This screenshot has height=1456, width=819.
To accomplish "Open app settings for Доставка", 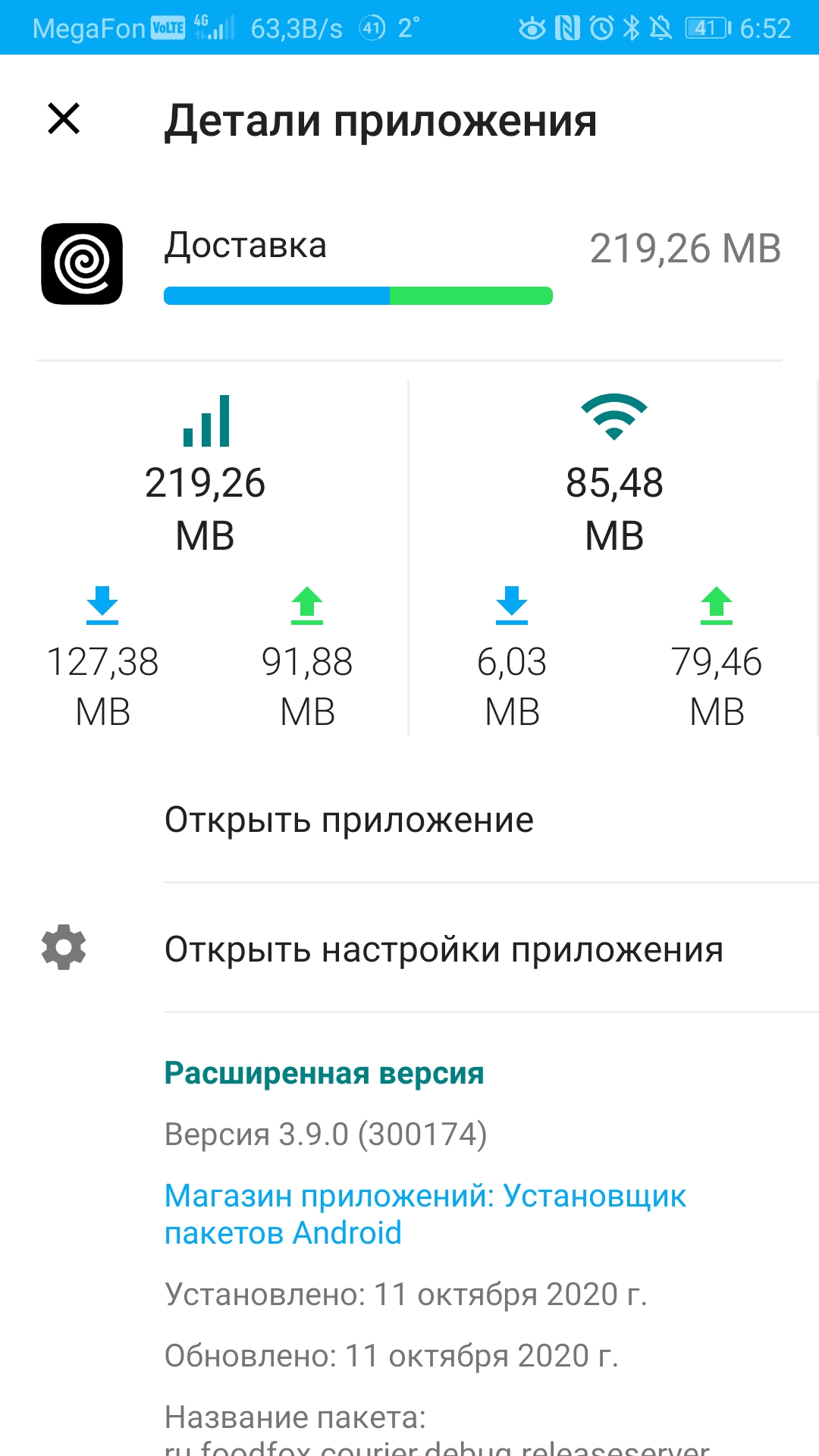I will [409, 949].
